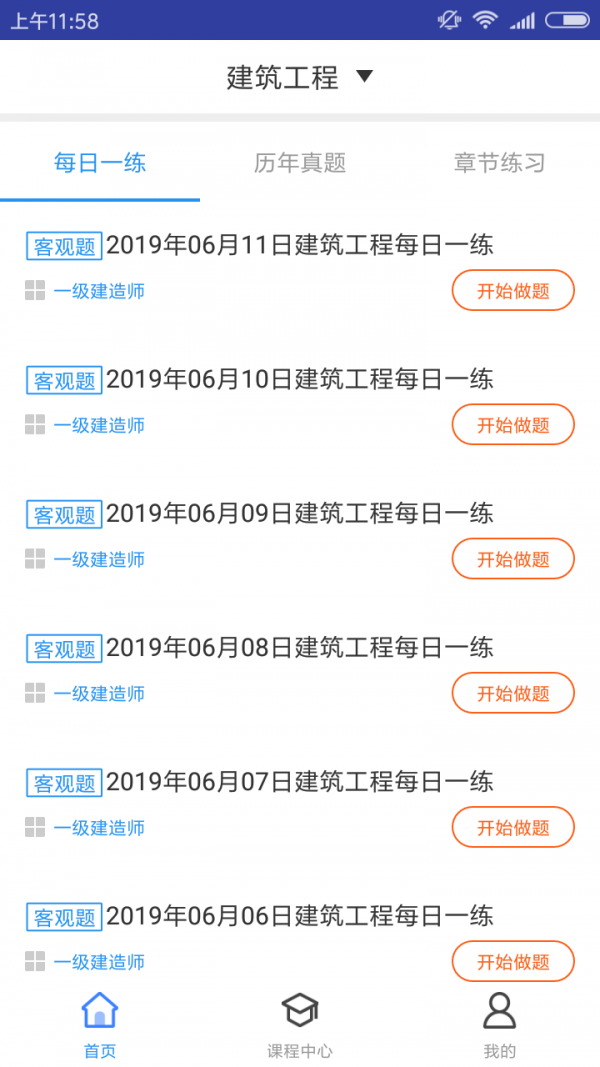Launch the 2019年06月07日 daily practice
This screenshot has width=600, height=1067.
513,827
